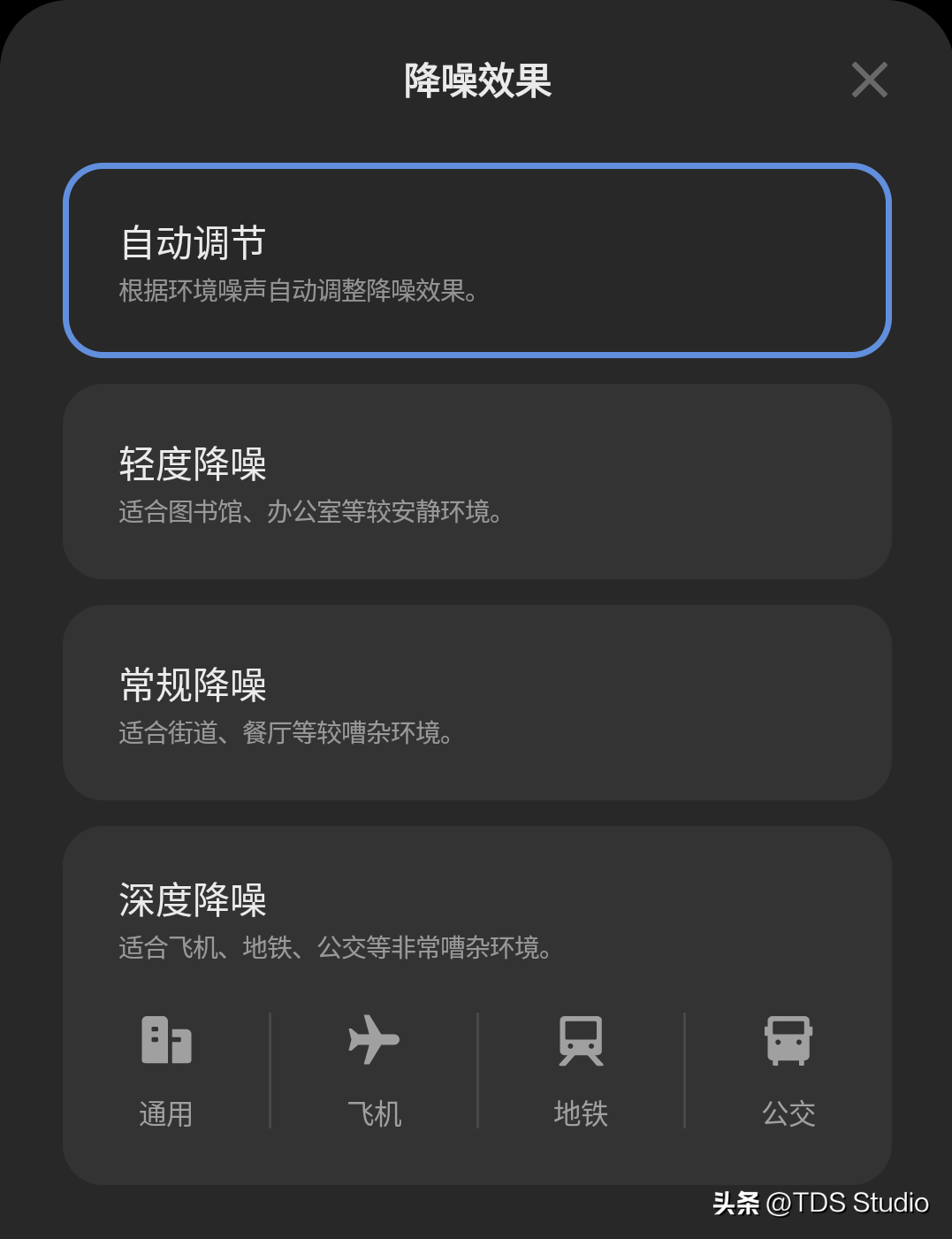Select 自动调节 noise cancellation mode
The width and height of the screenshot is (952, 1239).
476,261
